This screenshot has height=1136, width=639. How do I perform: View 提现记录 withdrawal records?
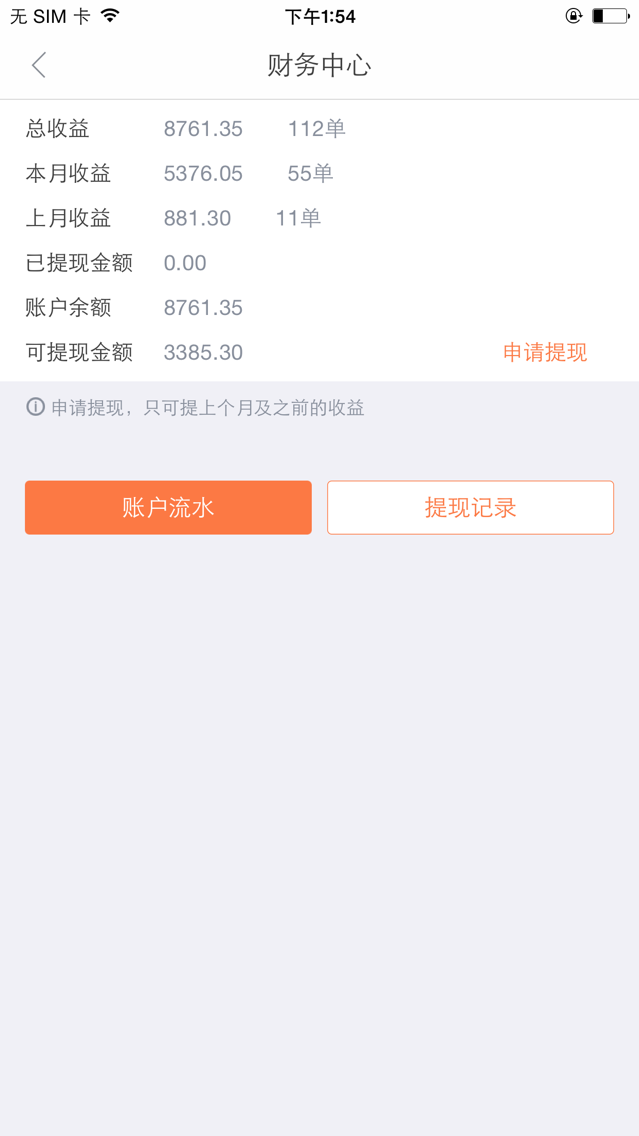tap(470, 507)
